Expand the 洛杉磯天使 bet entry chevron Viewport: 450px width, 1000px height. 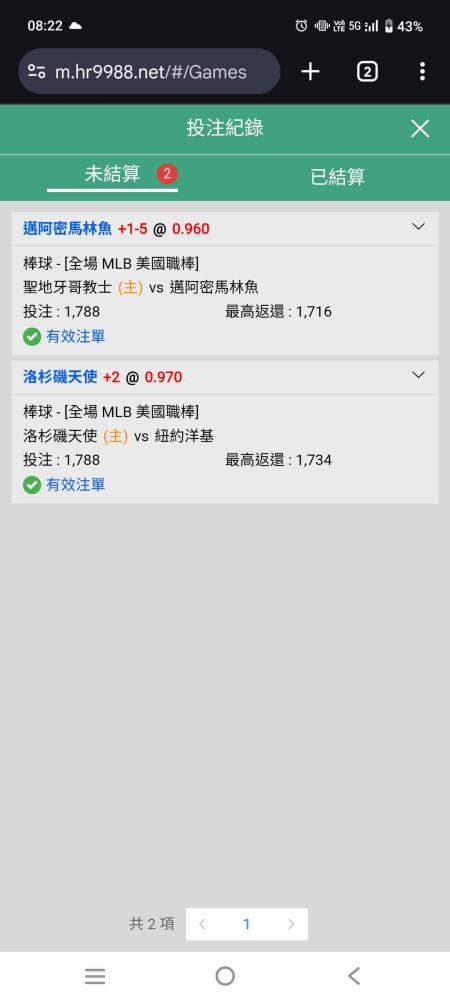(x=418, y=375)
